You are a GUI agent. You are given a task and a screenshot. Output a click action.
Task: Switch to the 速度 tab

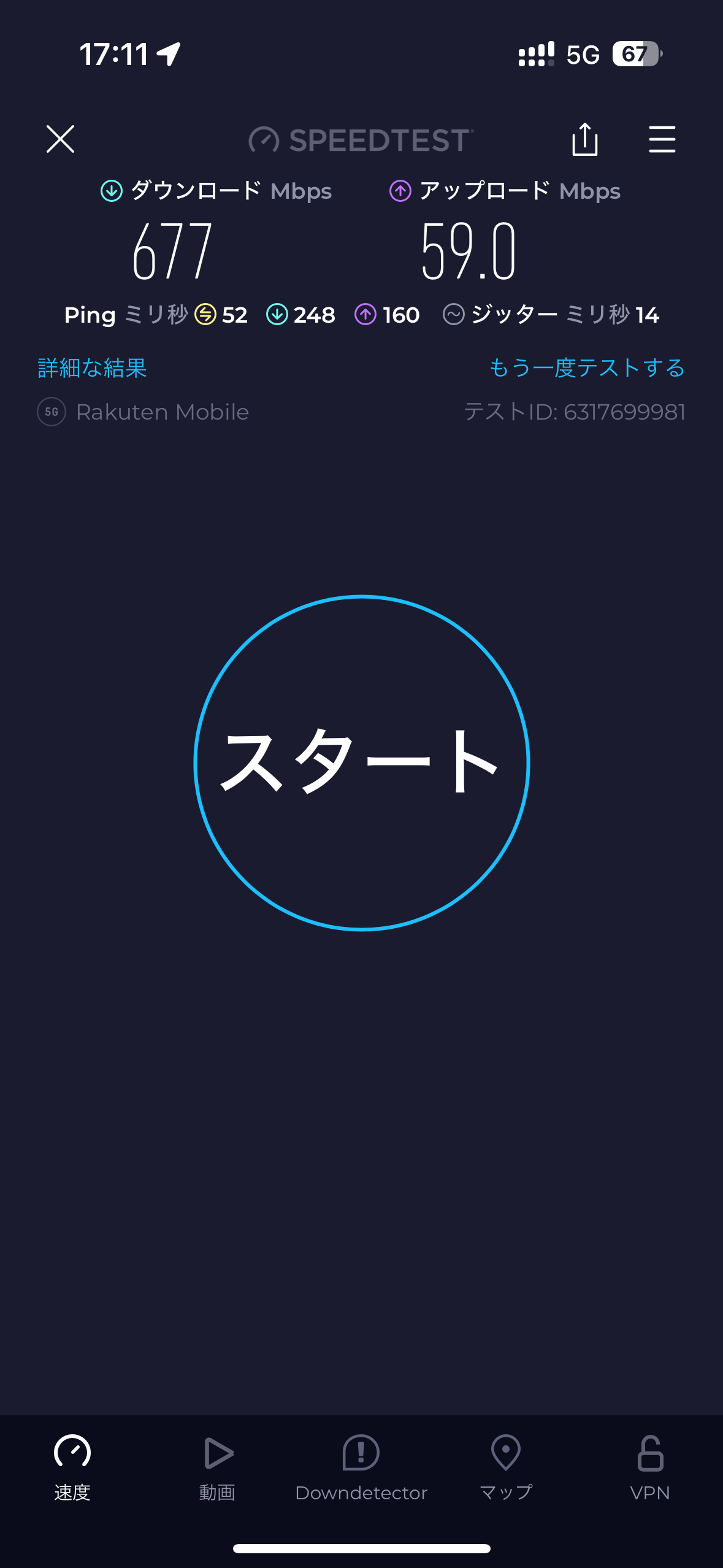pyautogui.click(x=72, y=1466)
